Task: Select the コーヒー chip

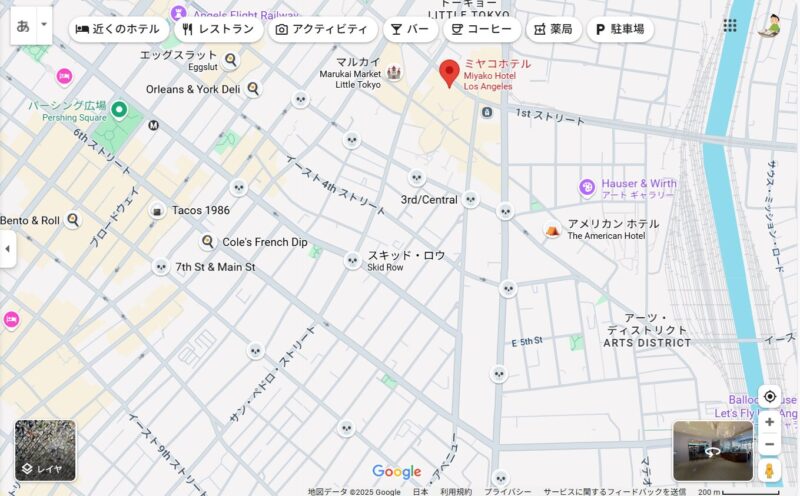Action: 479,29
